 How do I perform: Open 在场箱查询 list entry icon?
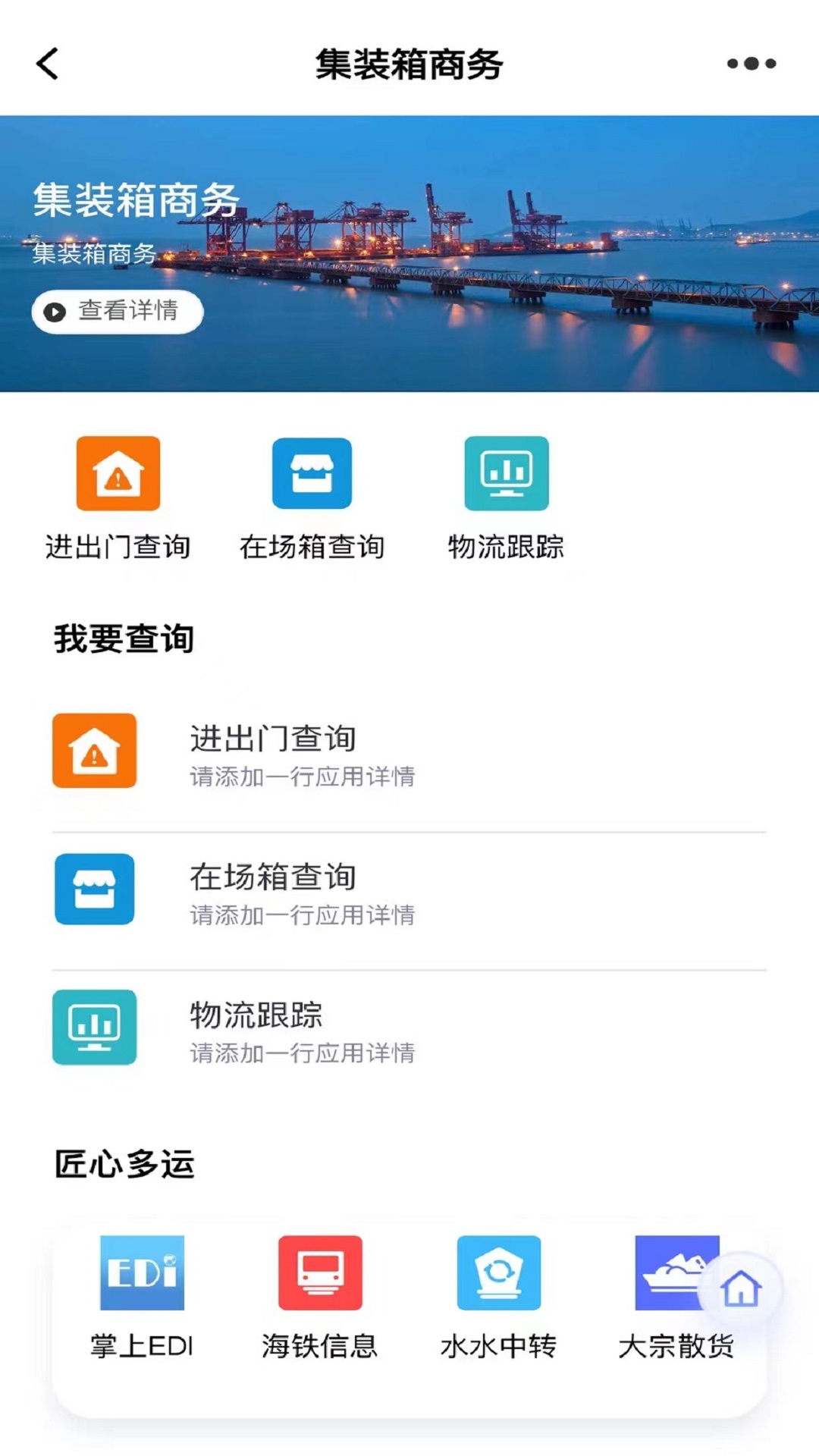coord(93,891)
